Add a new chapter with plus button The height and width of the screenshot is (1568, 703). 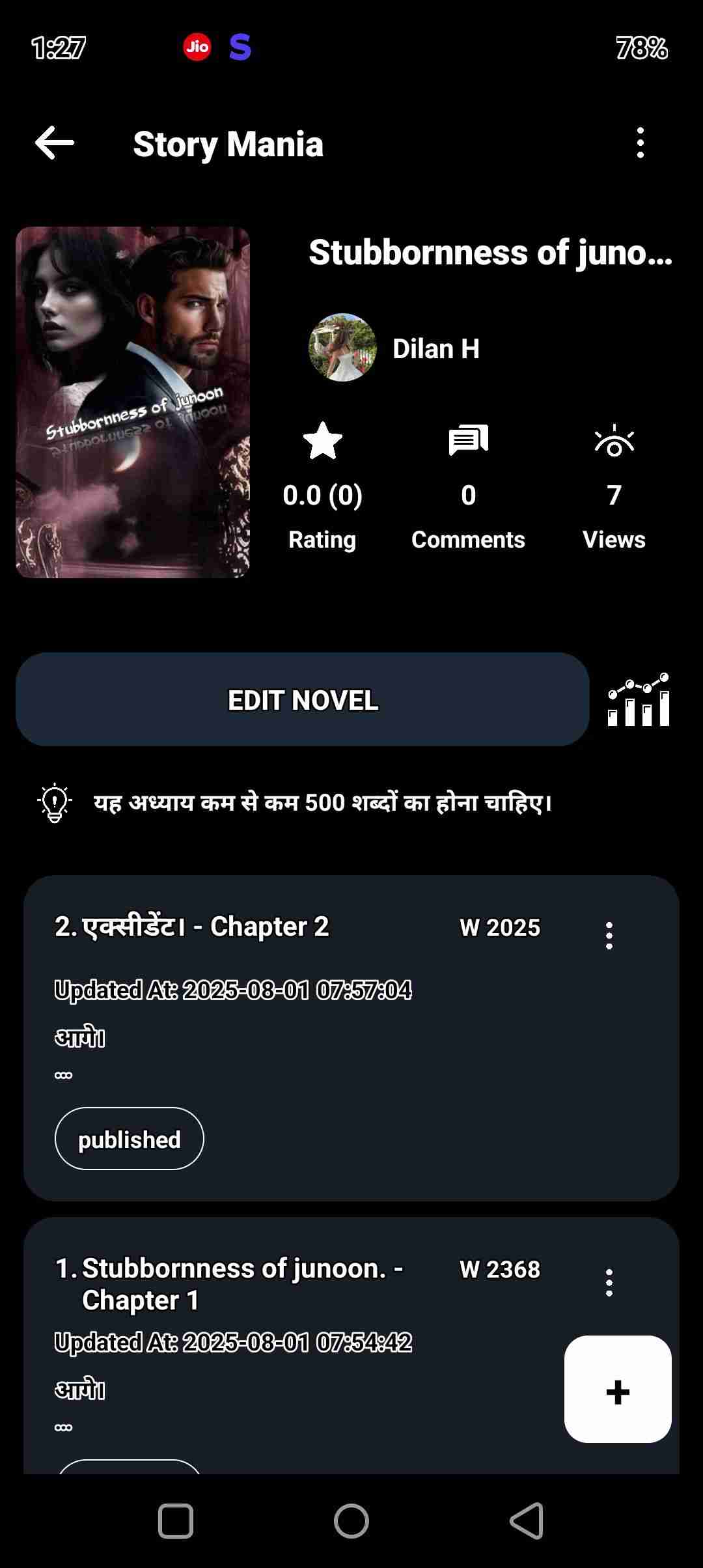coord(618,1389)
